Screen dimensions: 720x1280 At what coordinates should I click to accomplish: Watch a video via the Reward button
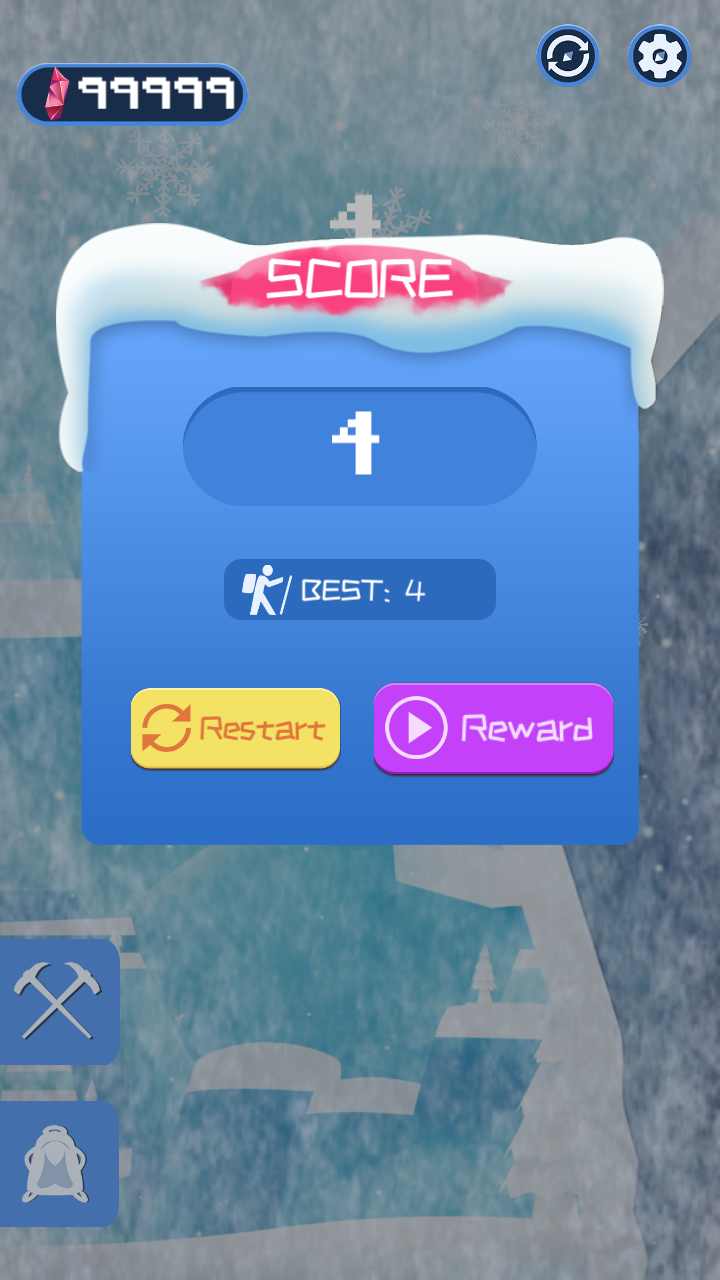[493, 729]
